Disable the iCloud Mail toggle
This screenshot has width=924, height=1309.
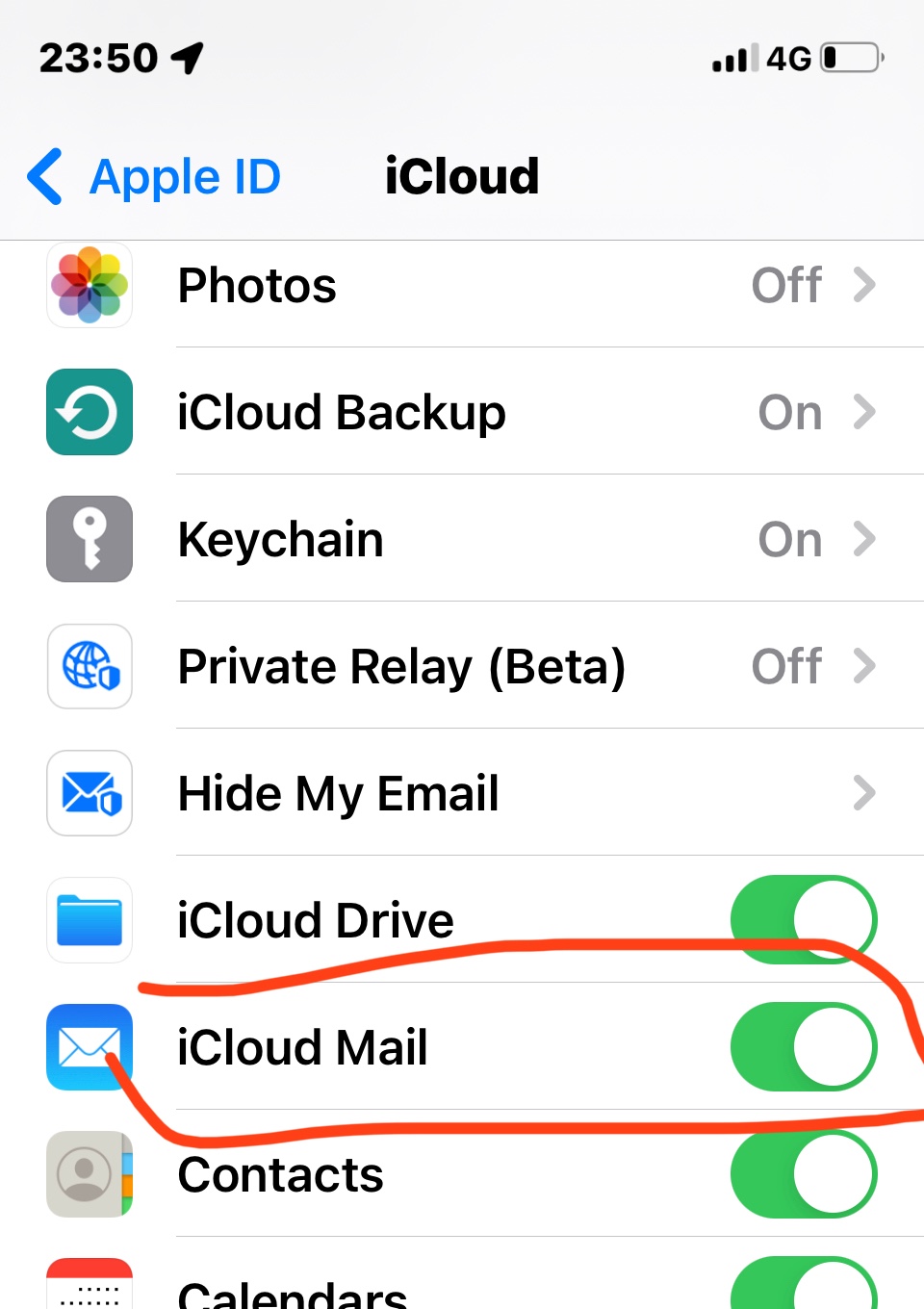(804, 1047)
